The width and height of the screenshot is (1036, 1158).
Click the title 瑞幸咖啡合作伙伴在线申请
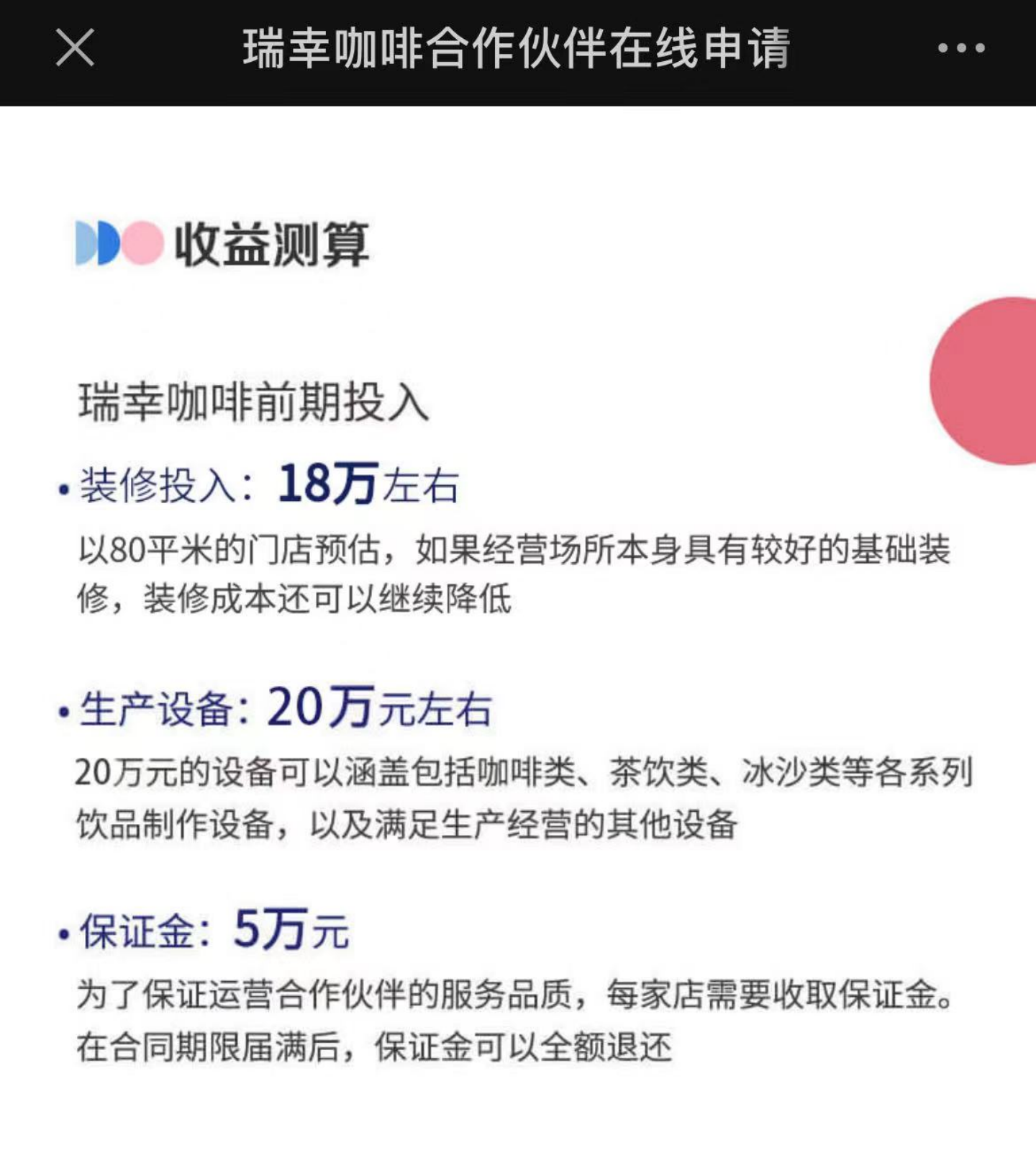[515, 48]
